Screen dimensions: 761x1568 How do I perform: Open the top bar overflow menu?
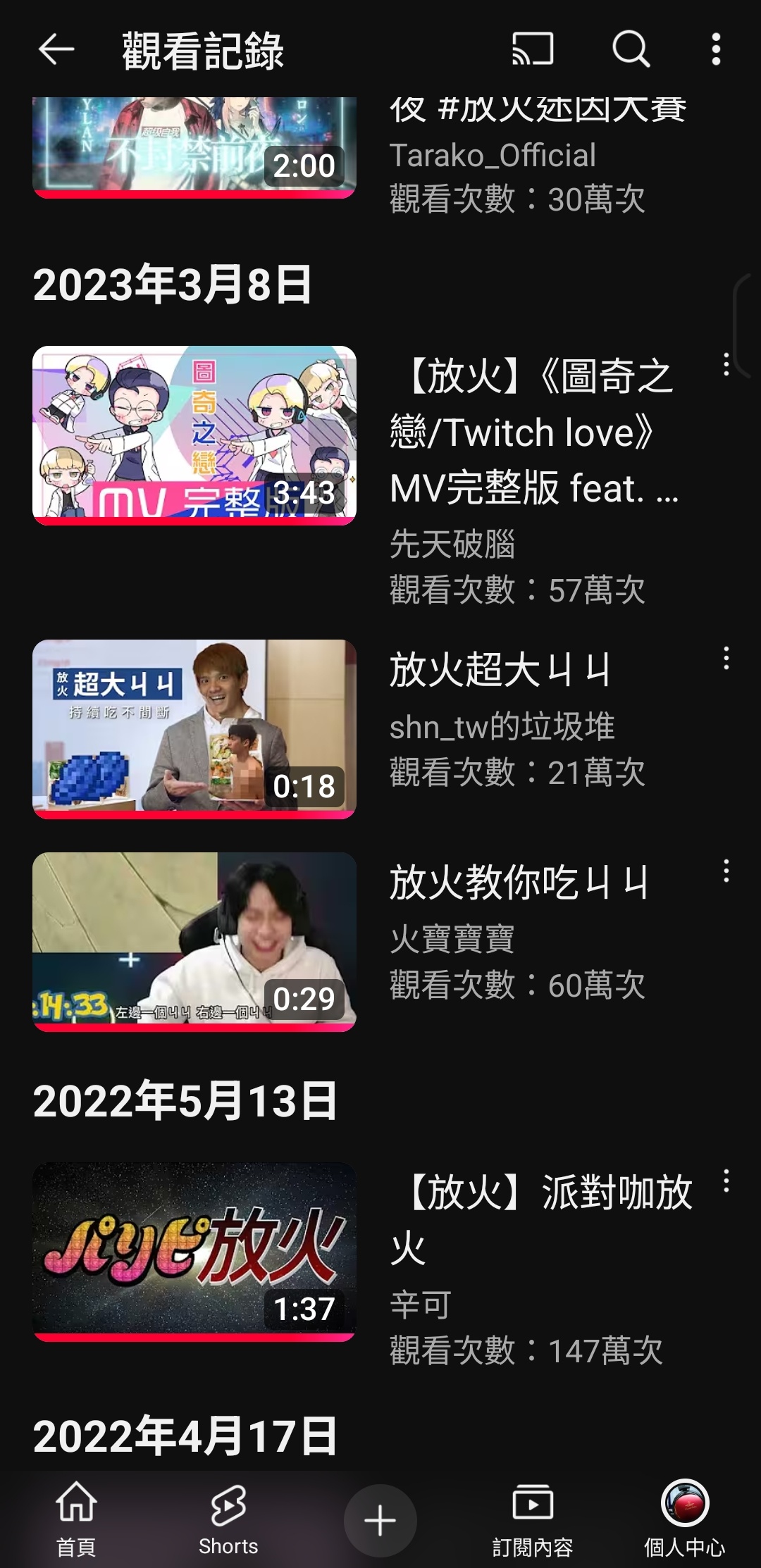[716, 50]
